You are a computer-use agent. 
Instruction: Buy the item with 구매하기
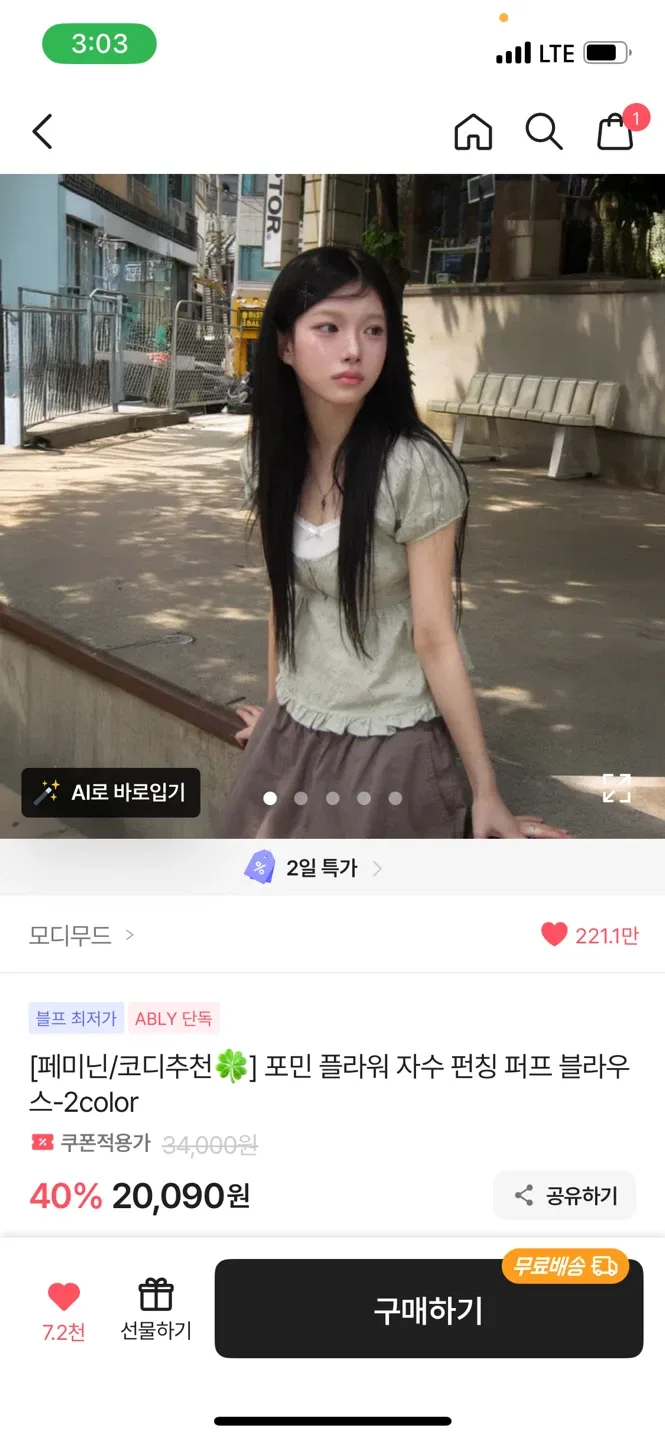click(428, 1309)
